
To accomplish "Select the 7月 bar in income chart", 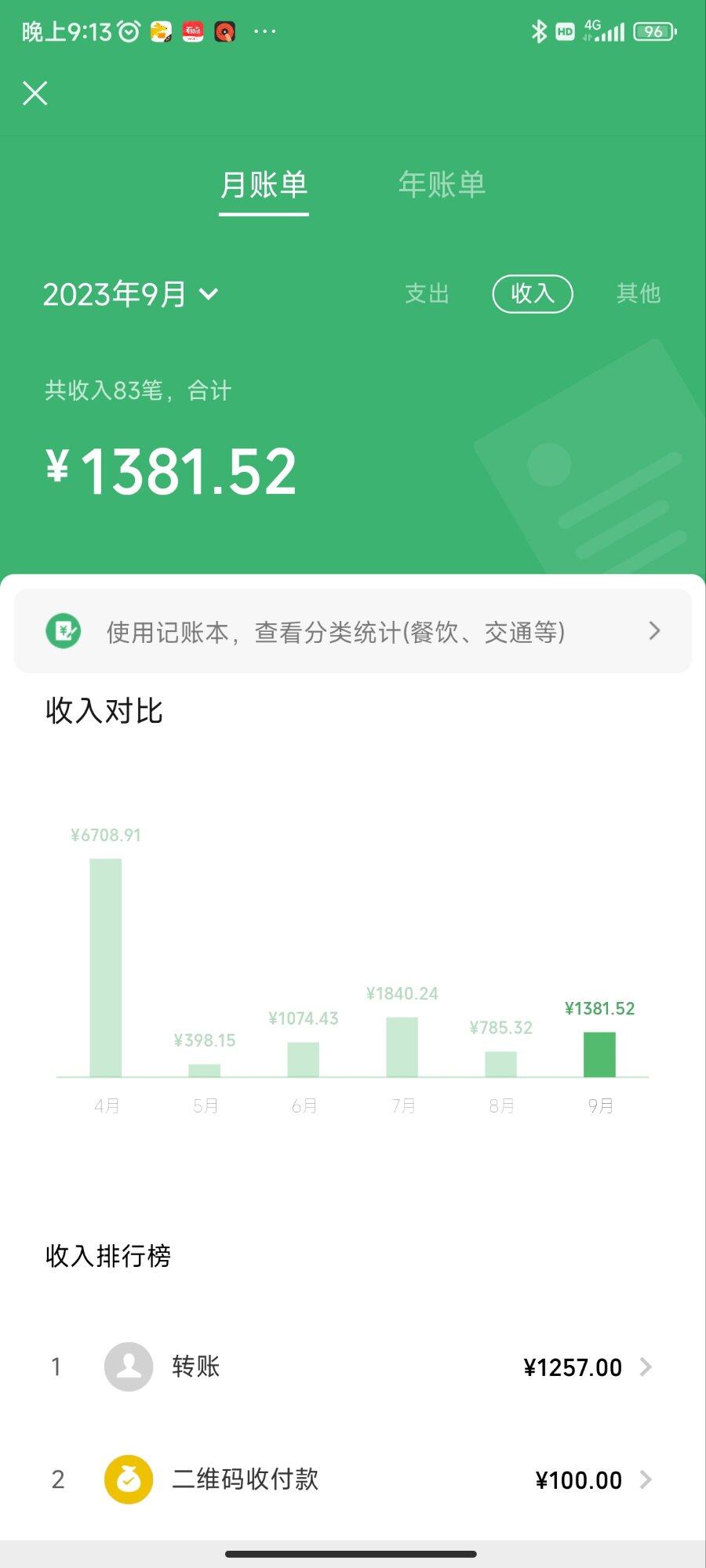I will click(x=402, y=1047).
